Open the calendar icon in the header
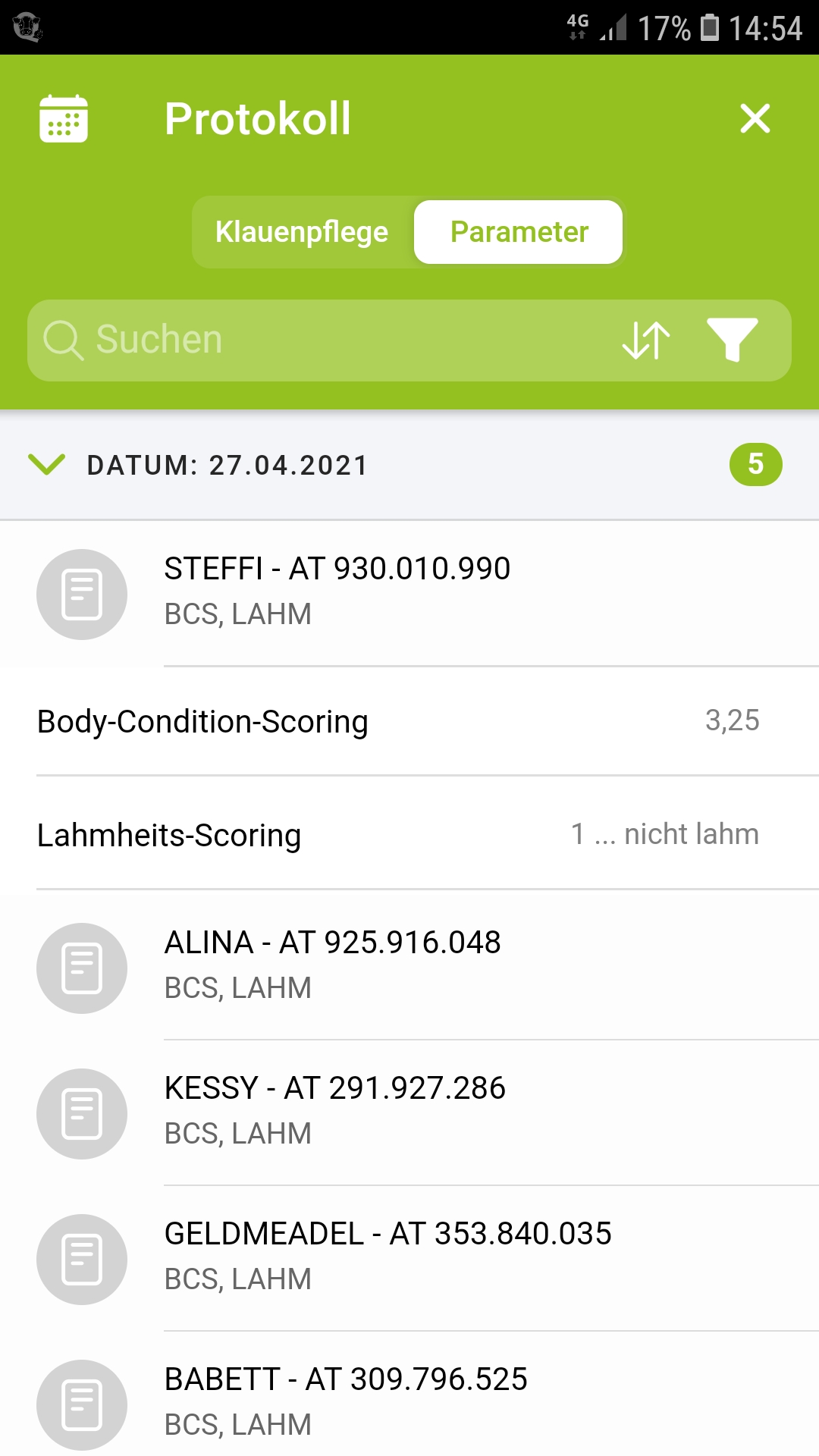Viewport: 819px width, 1456px height. coord(64,119)
